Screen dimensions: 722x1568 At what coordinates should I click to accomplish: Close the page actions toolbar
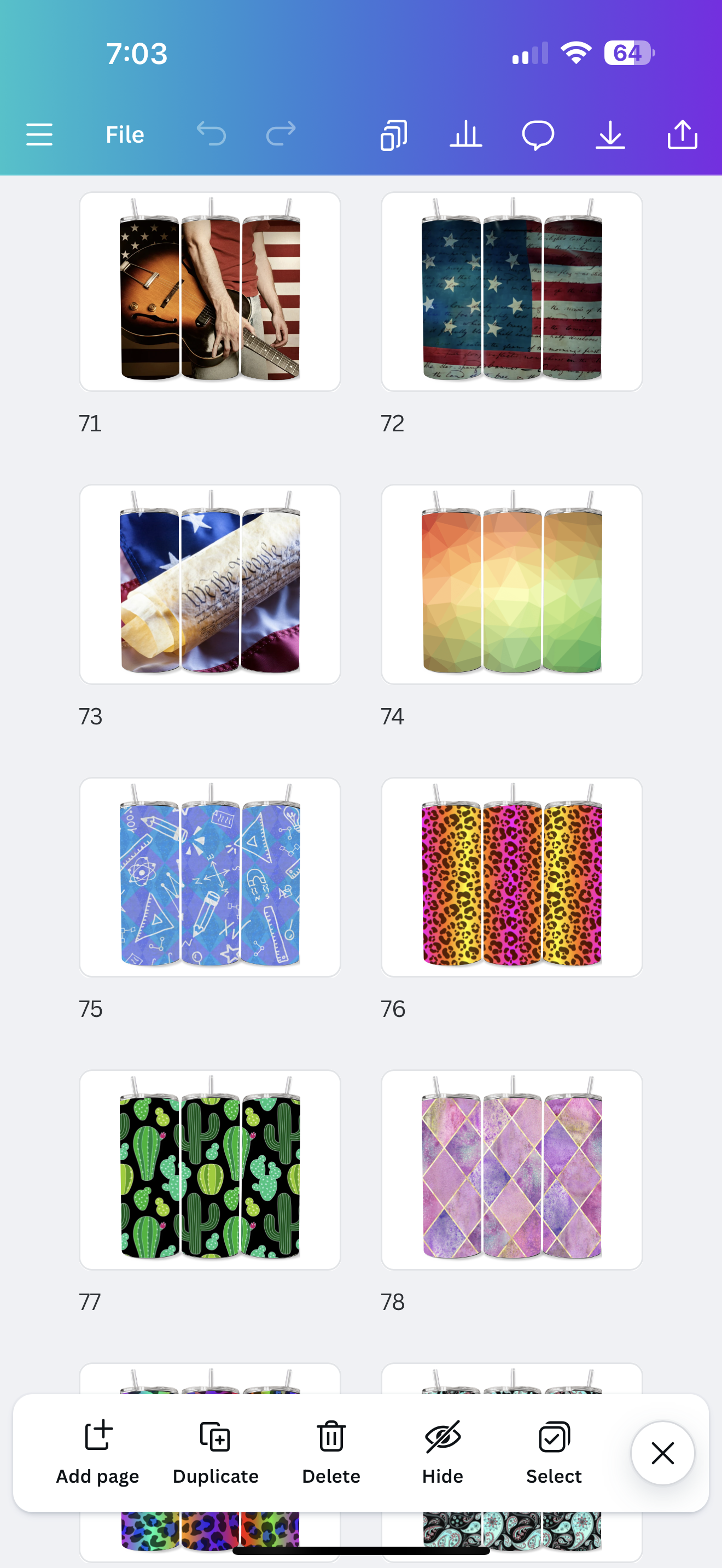662,1453
